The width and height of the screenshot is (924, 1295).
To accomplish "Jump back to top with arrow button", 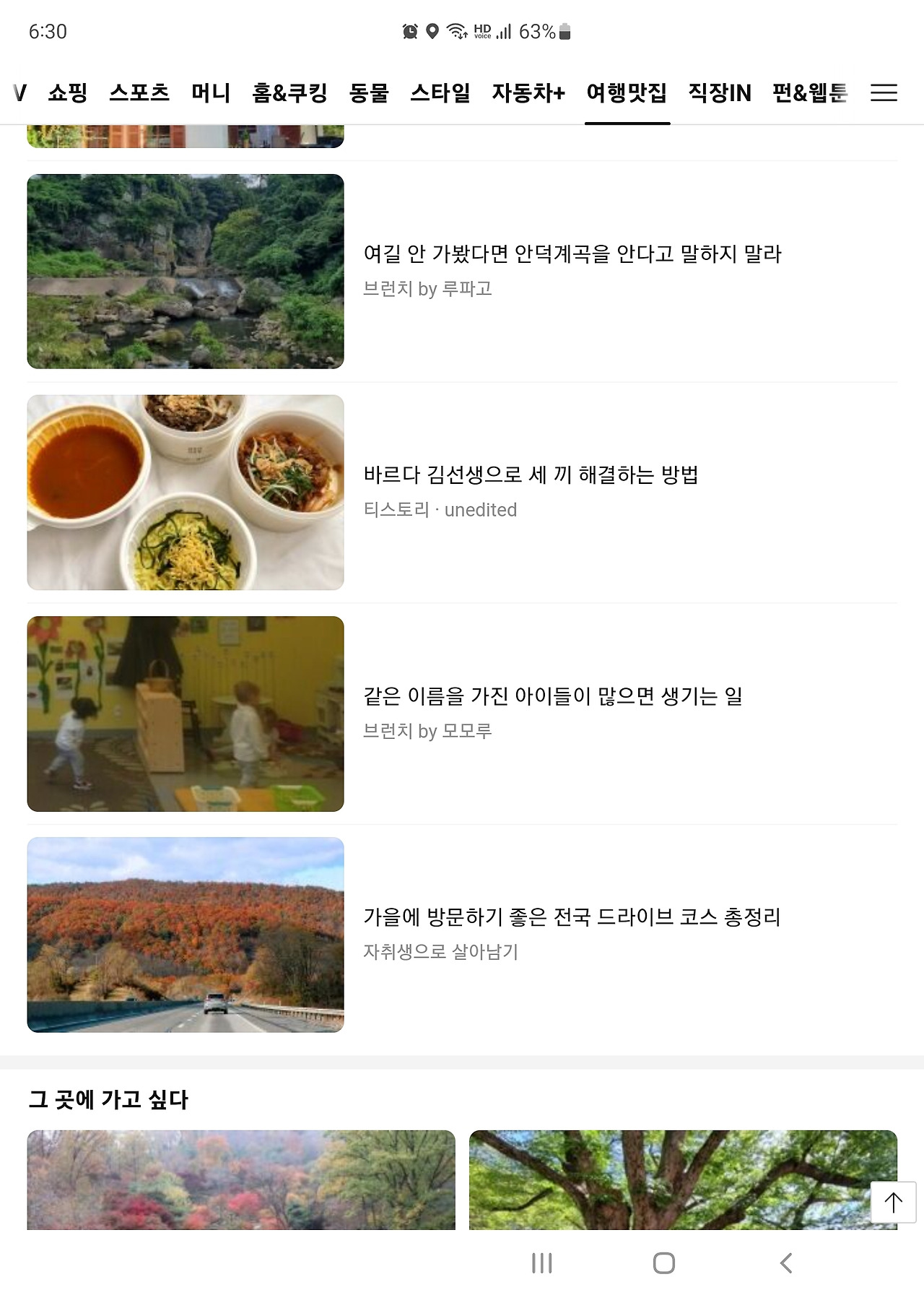I will [x=893, y=1202].
